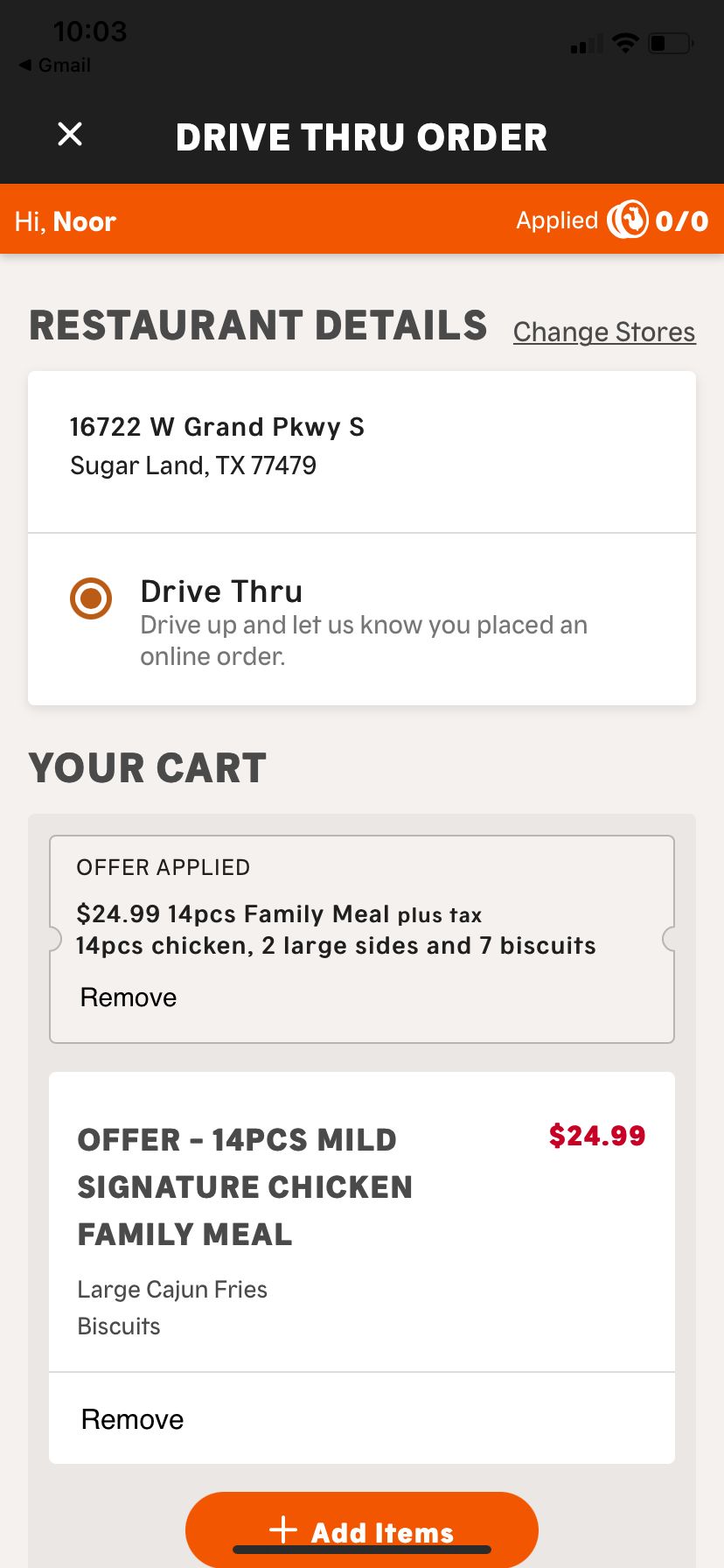Add more items to the cart
Image resolution: width=724 pixels, height=1568 pixels.
(x=361, y=1531)
